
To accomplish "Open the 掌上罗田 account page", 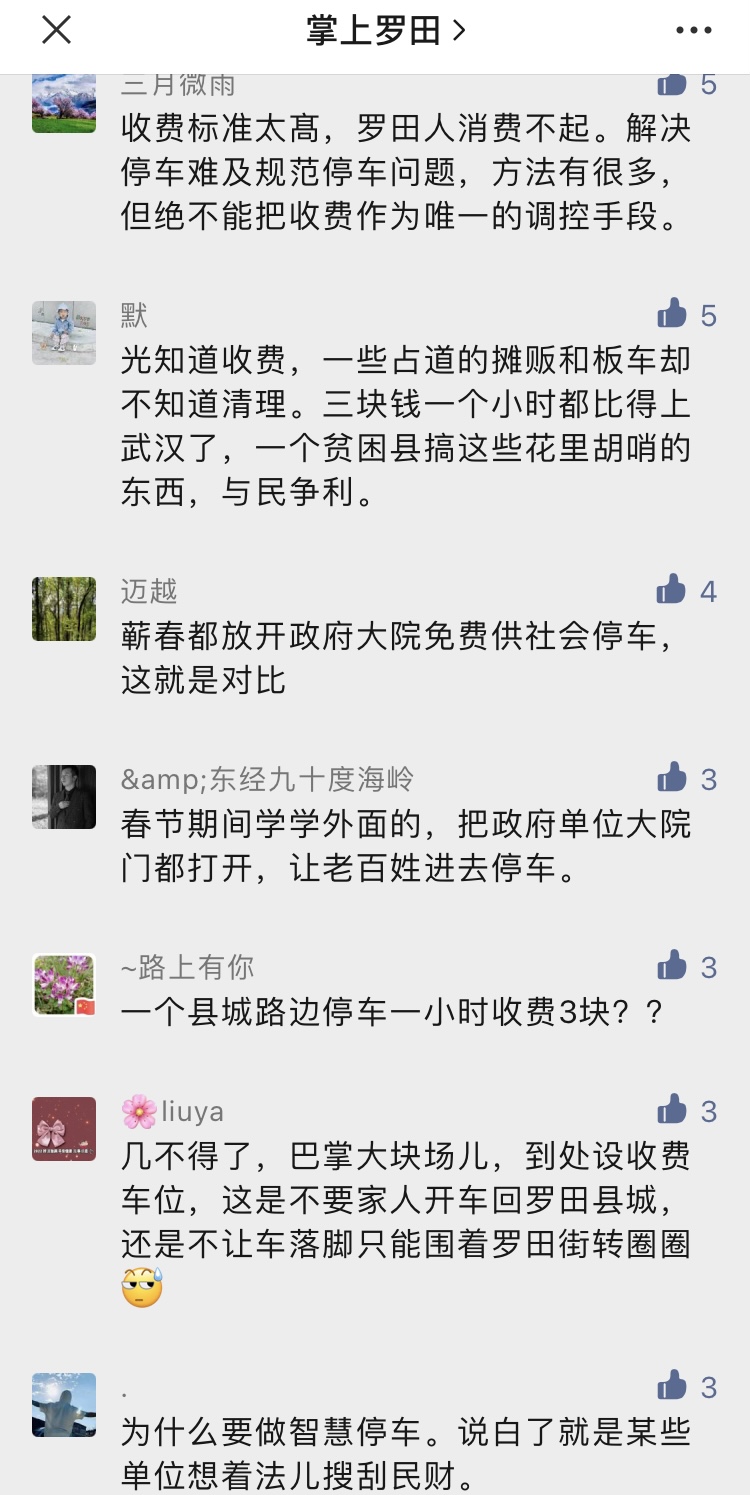I will pyautogui.click(x=385, y=31).
